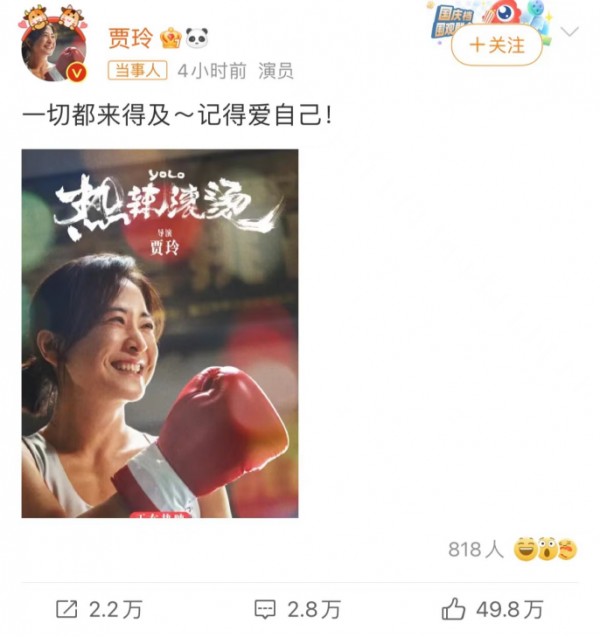600x637 pixels.
Task: Open the 贾玲 username link
Action: tap(130, 38)
